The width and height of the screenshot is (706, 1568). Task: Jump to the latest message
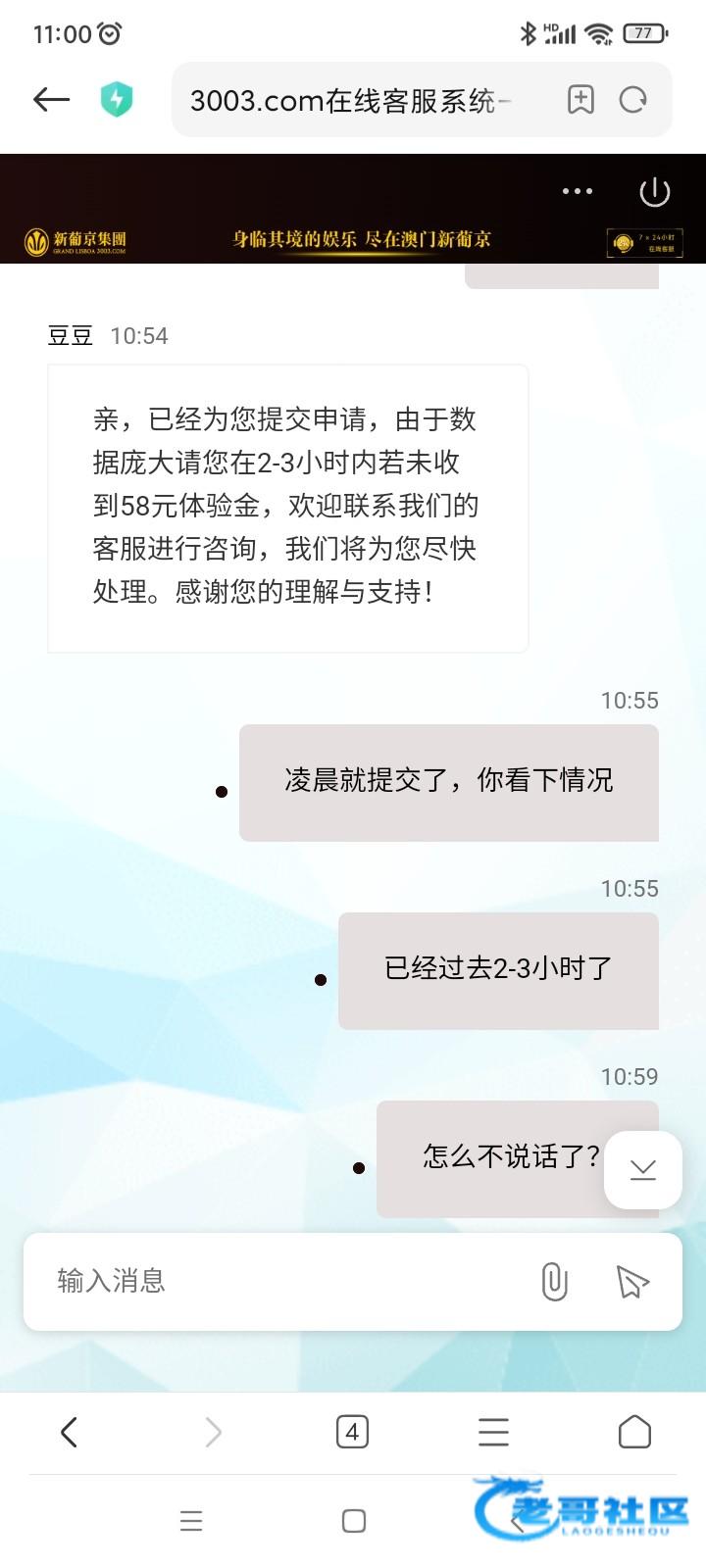643,1169
